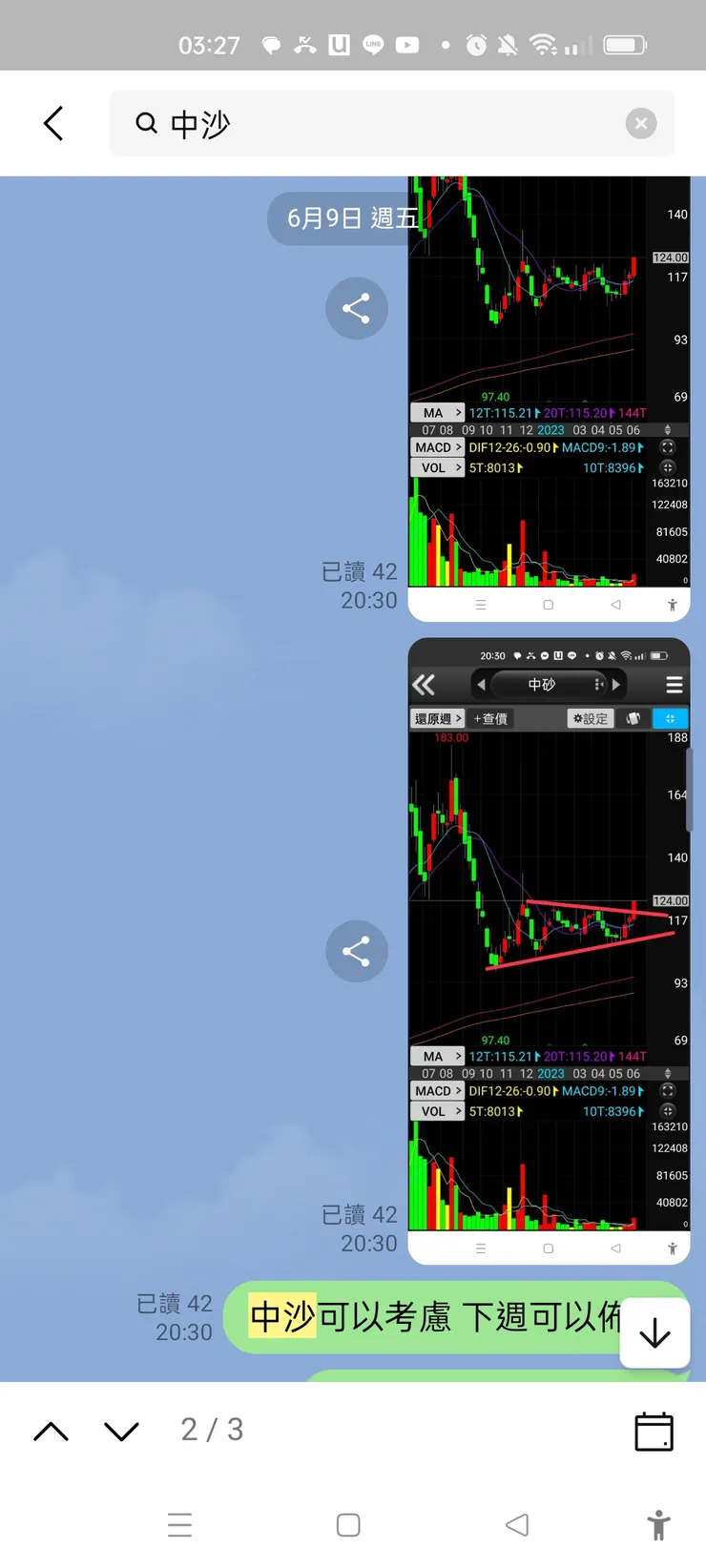Tap the +查價 price check button
This screenshot has width=706, height=1568.
[x=490, y=718]
